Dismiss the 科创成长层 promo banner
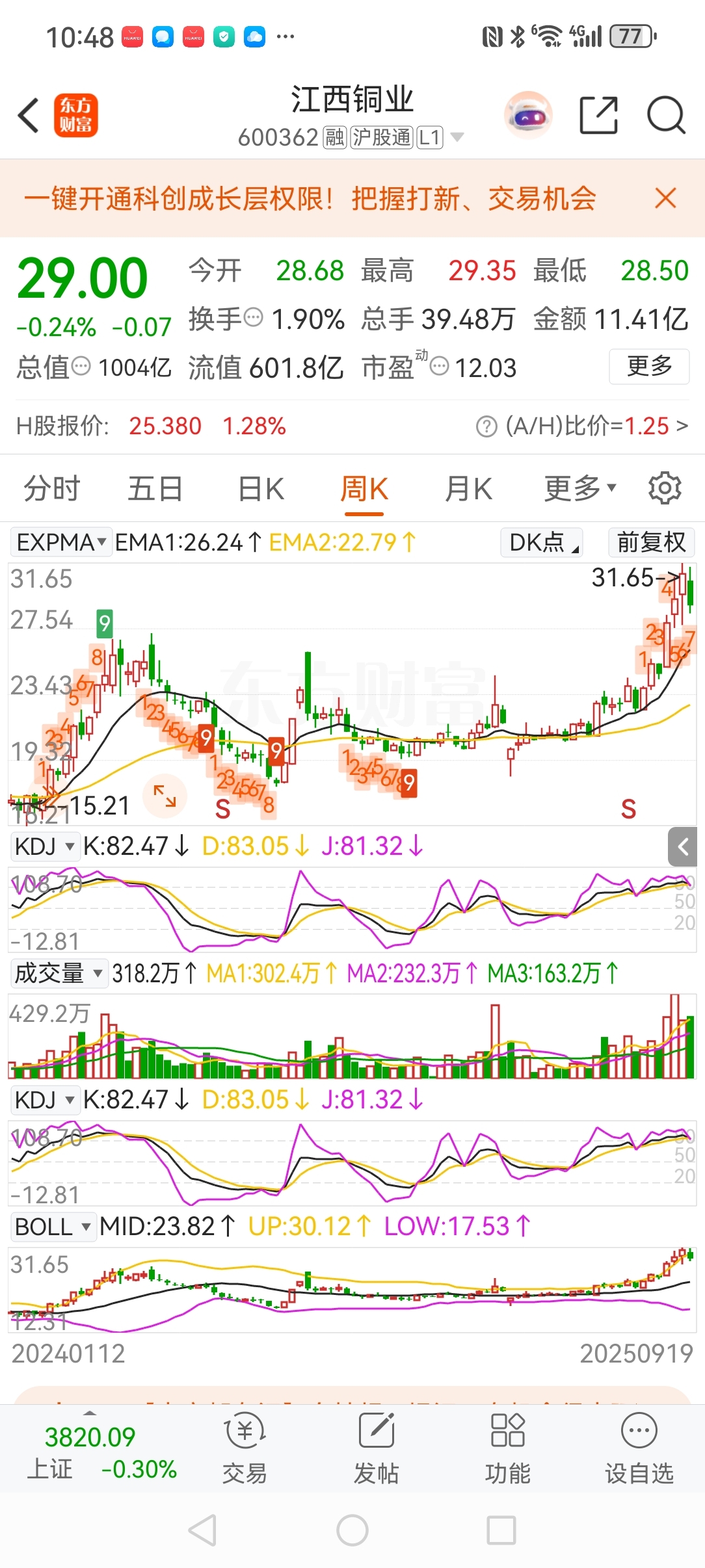Viewport: 705px width, 1568px height. tap(665, 198)
